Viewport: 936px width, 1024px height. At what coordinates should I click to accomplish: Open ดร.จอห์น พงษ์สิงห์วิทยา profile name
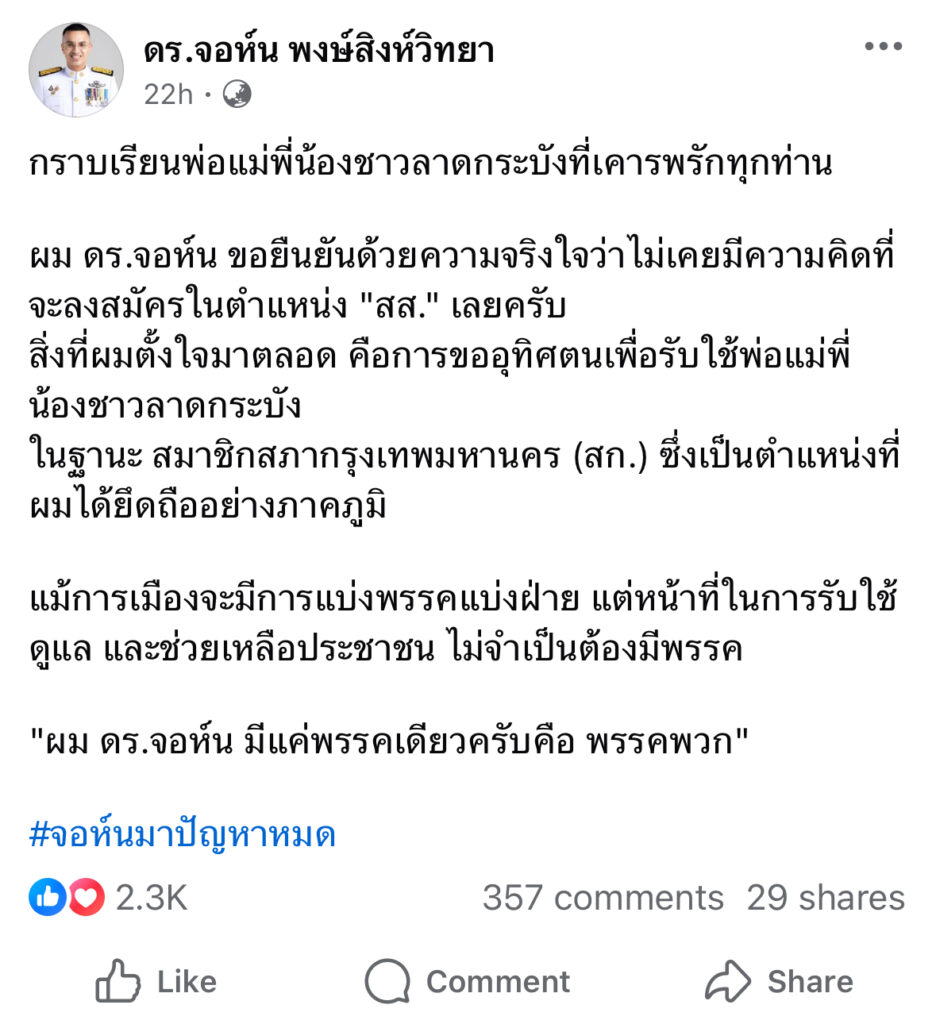coord(318,50)
